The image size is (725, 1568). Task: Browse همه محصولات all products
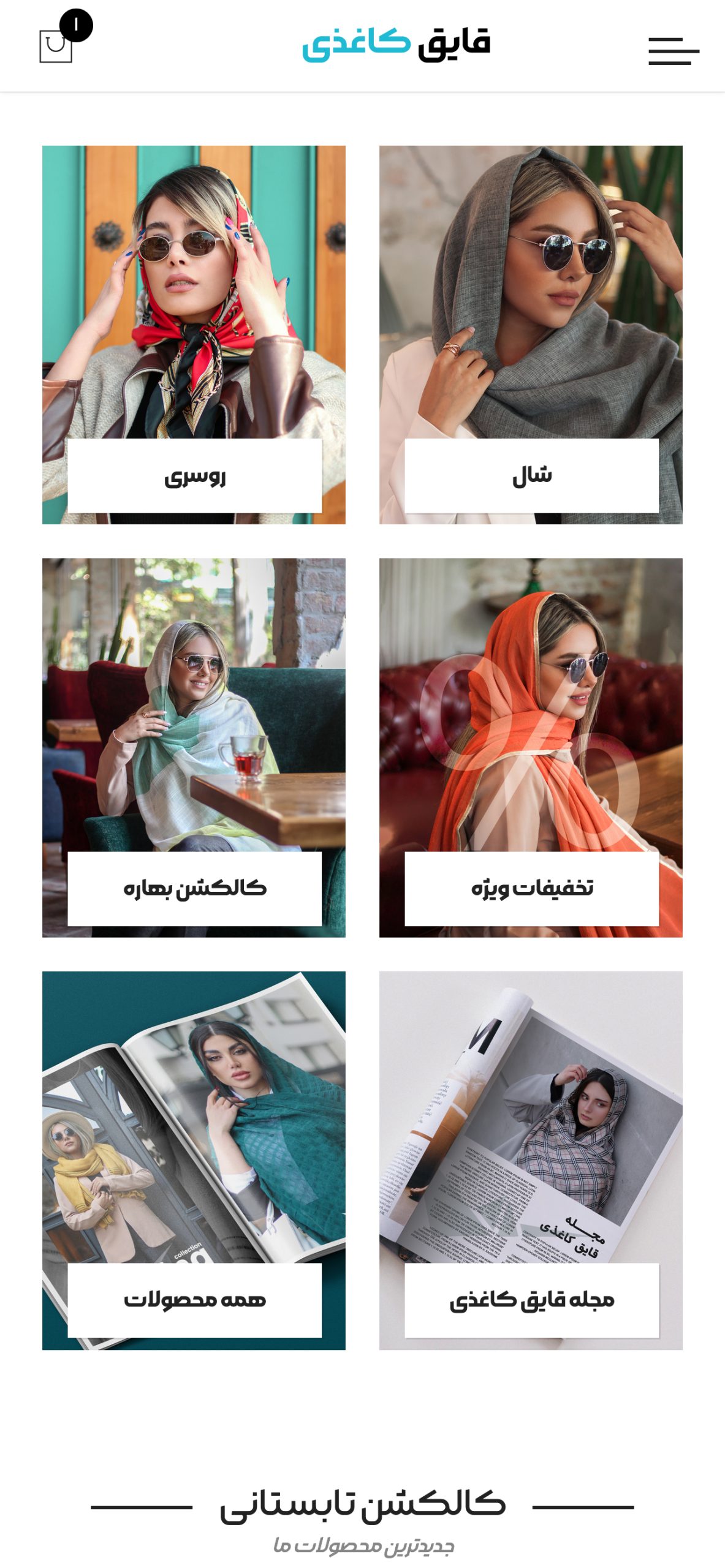pos(194,1161)
